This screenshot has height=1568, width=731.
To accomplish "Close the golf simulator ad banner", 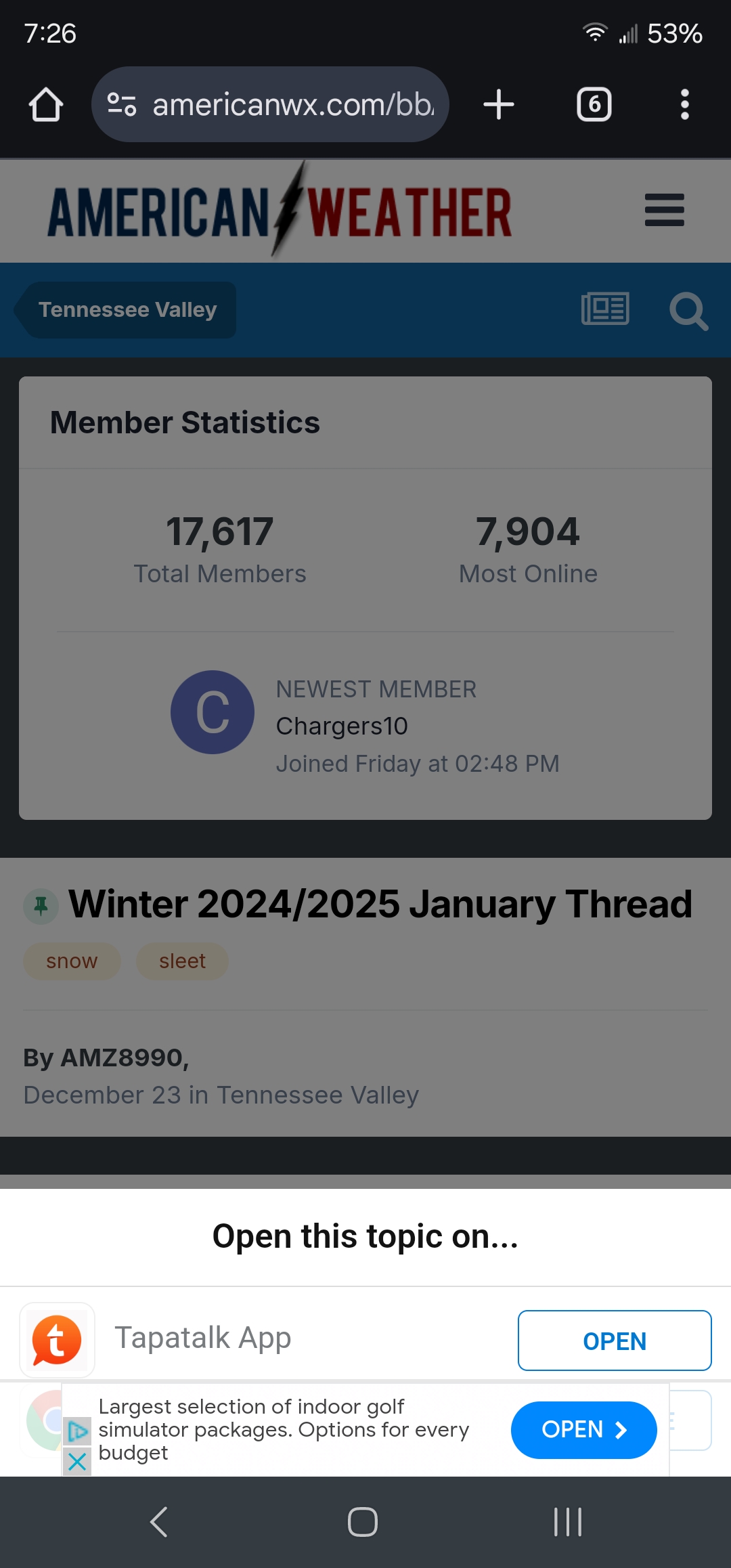I will 77,1462.
